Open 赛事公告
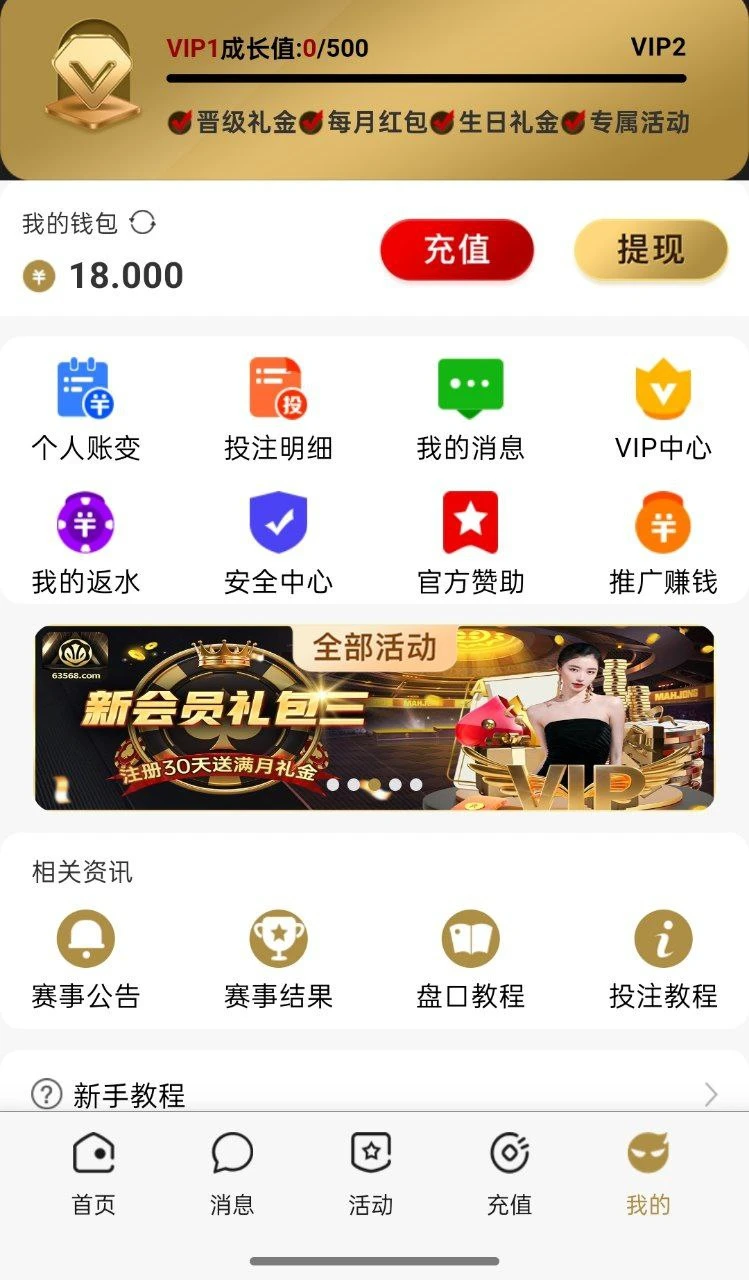Image resolution: width=749 pixels, height=1280 pixels. click(x=85, y=959)
